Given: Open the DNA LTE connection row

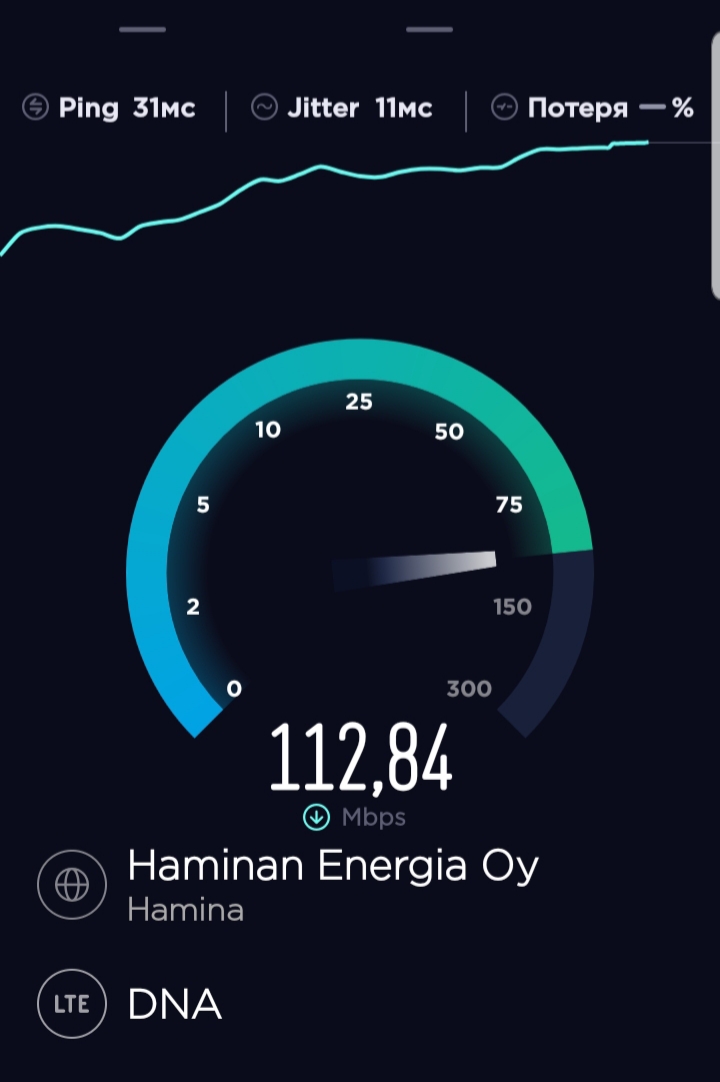Looking at the screenshot, I should 174,1004.
